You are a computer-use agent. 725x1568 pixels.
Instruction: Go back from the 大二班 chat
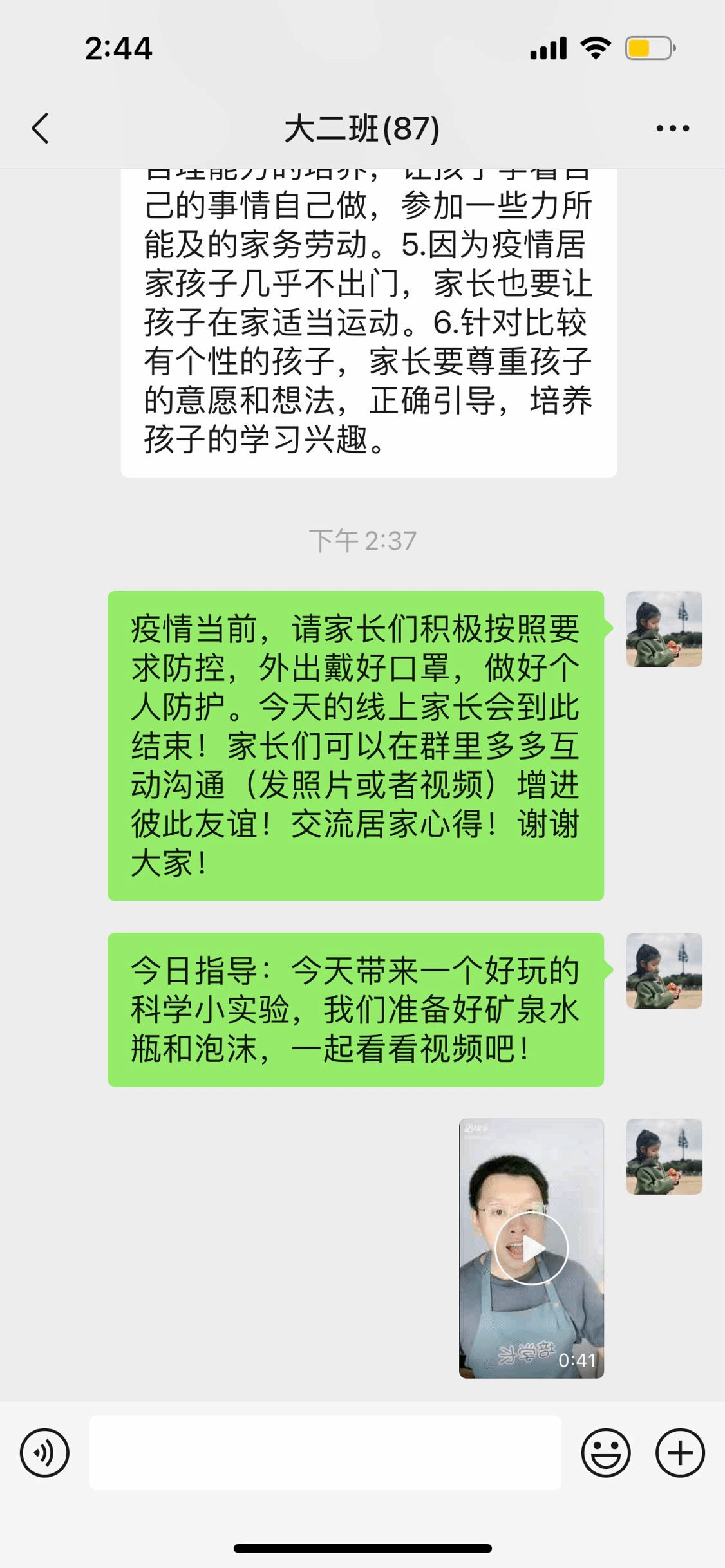coord(40,128)
